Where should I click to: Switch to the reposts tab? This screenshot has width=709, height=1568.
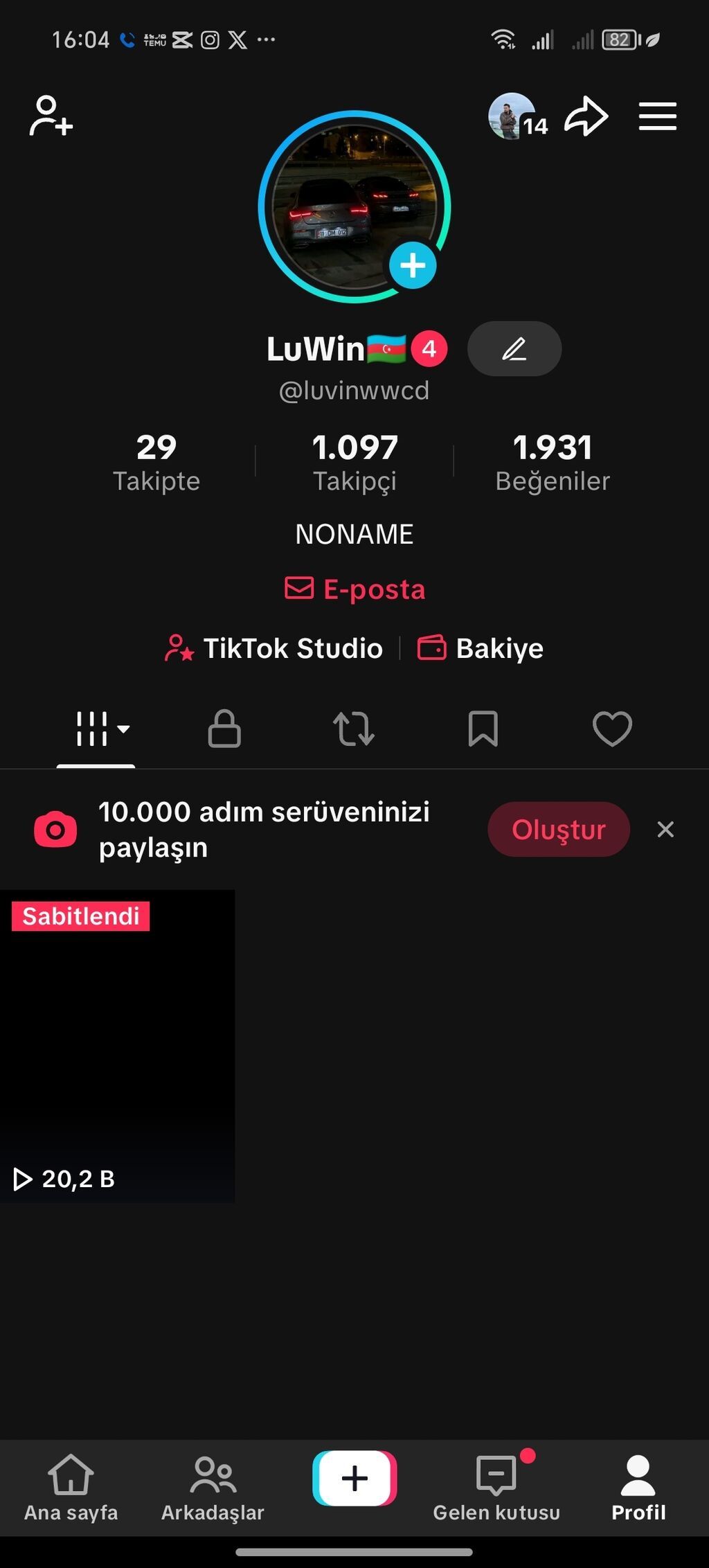354,729
